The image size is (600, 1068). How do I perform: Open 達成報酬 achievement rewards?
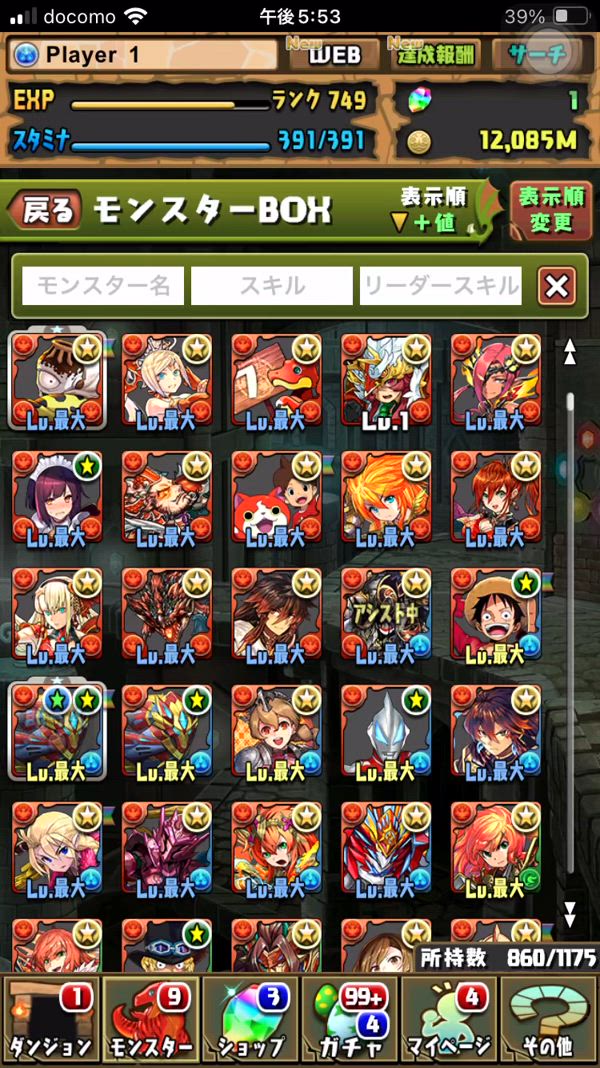tap(435, 55)
